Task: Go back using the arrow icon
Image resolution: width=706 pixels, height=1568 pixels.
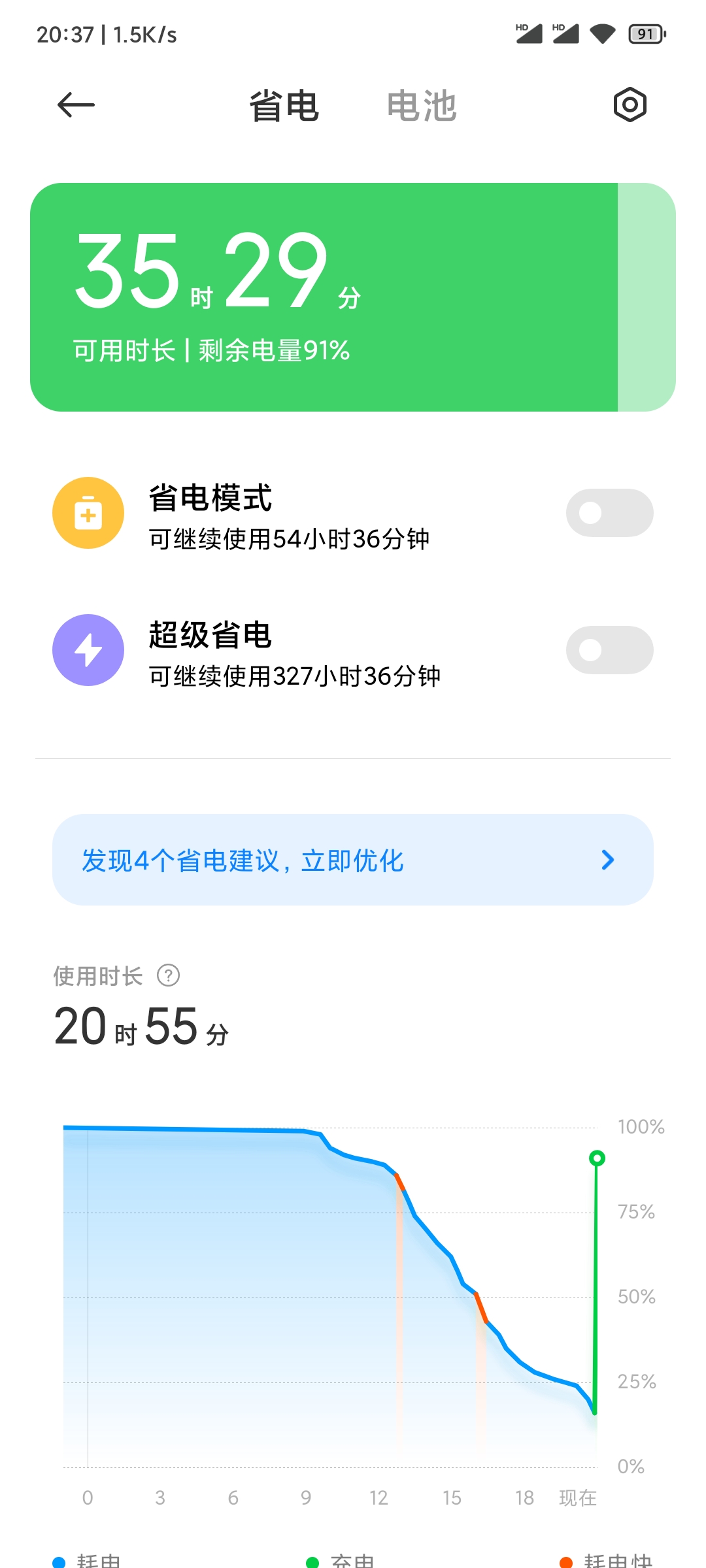Action: click(76, 105)
